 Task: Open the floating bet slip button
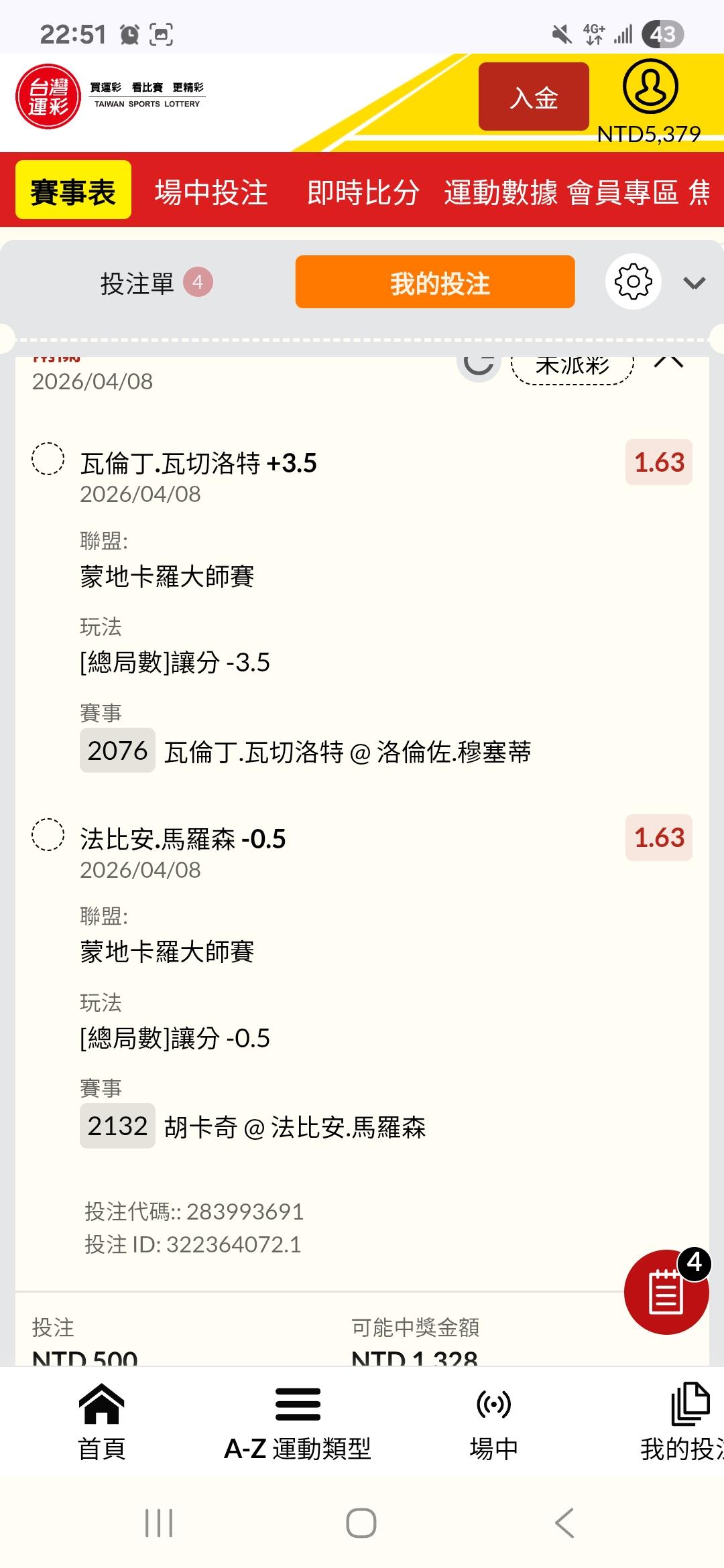666,1291
